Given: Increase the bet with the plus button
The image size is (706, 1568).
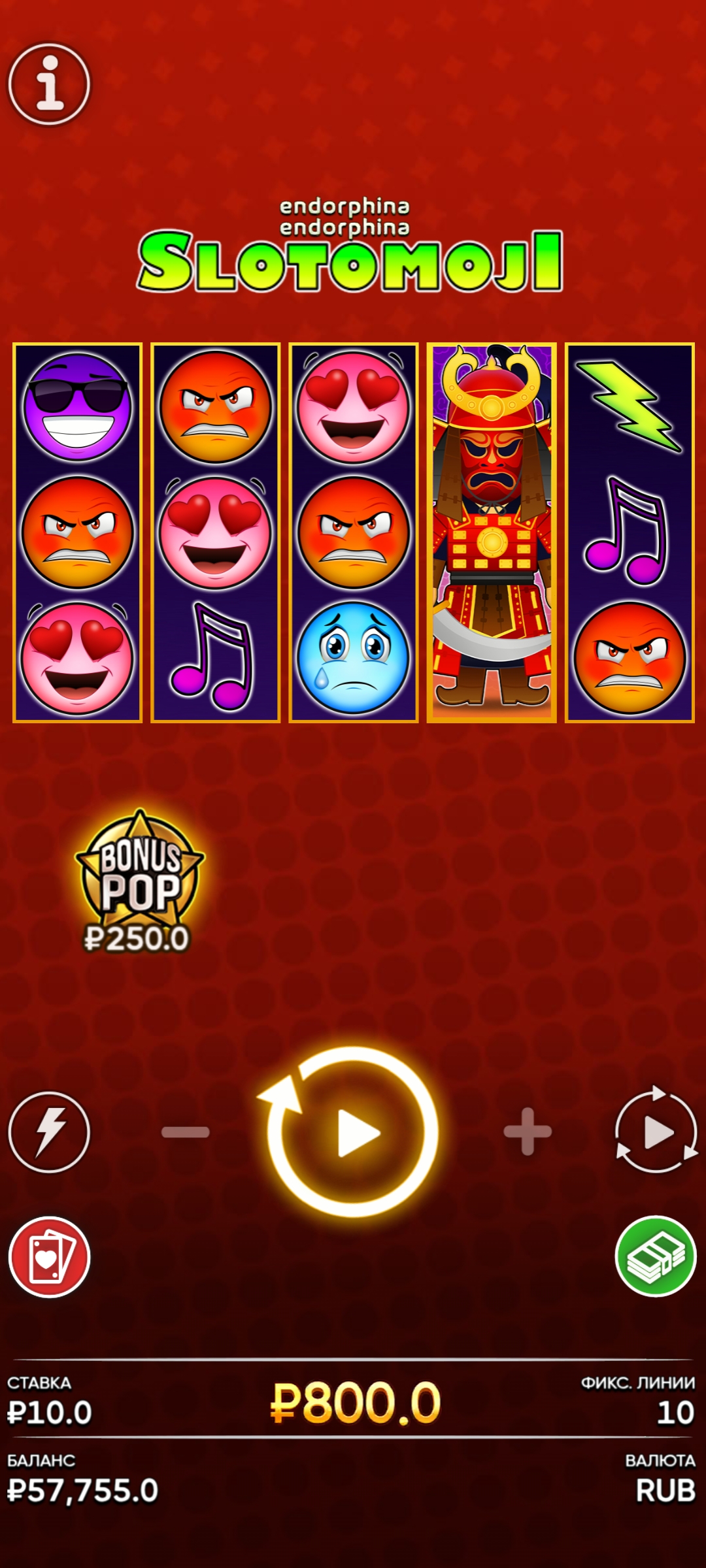Looking at the screenshot, I should click(528, 1132).
